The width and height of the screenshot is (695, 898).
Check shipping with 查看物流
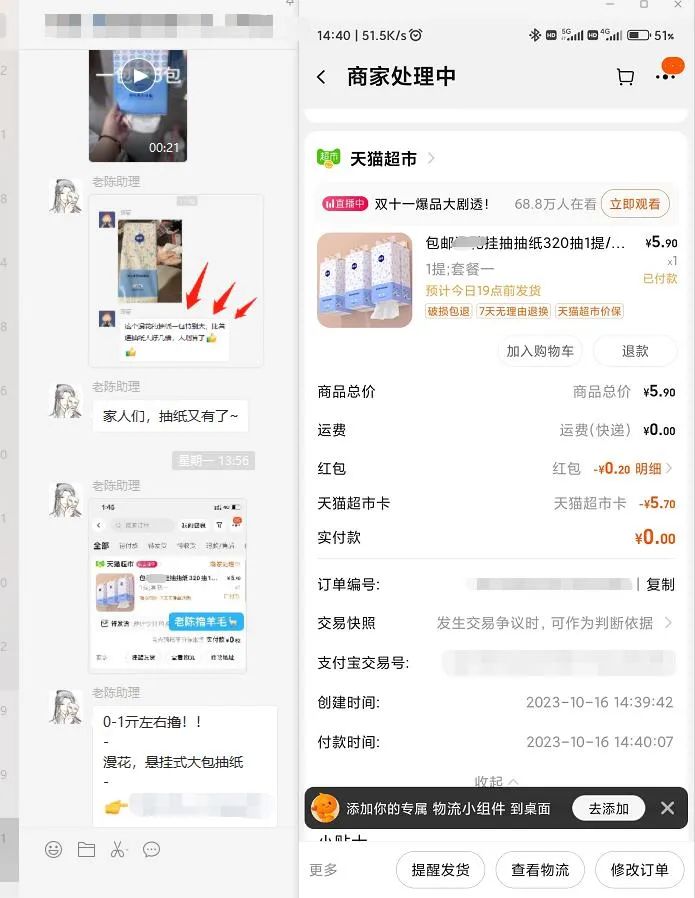(x=540, y=870)
